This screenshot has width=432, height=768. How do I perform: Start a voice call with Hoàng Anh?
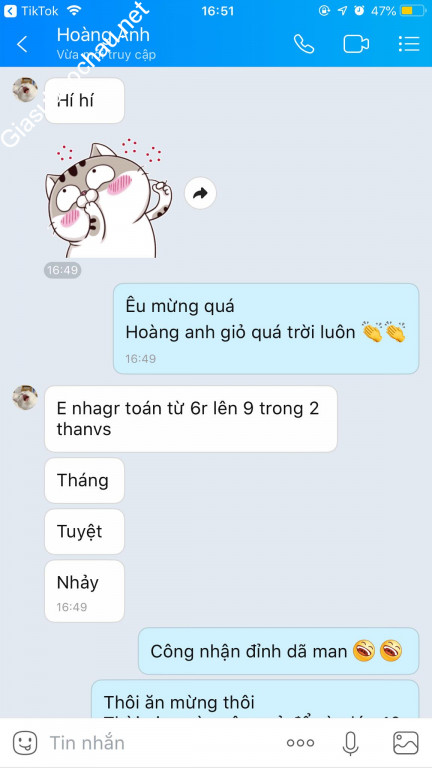pyautogui.click(x=304, y=44)
